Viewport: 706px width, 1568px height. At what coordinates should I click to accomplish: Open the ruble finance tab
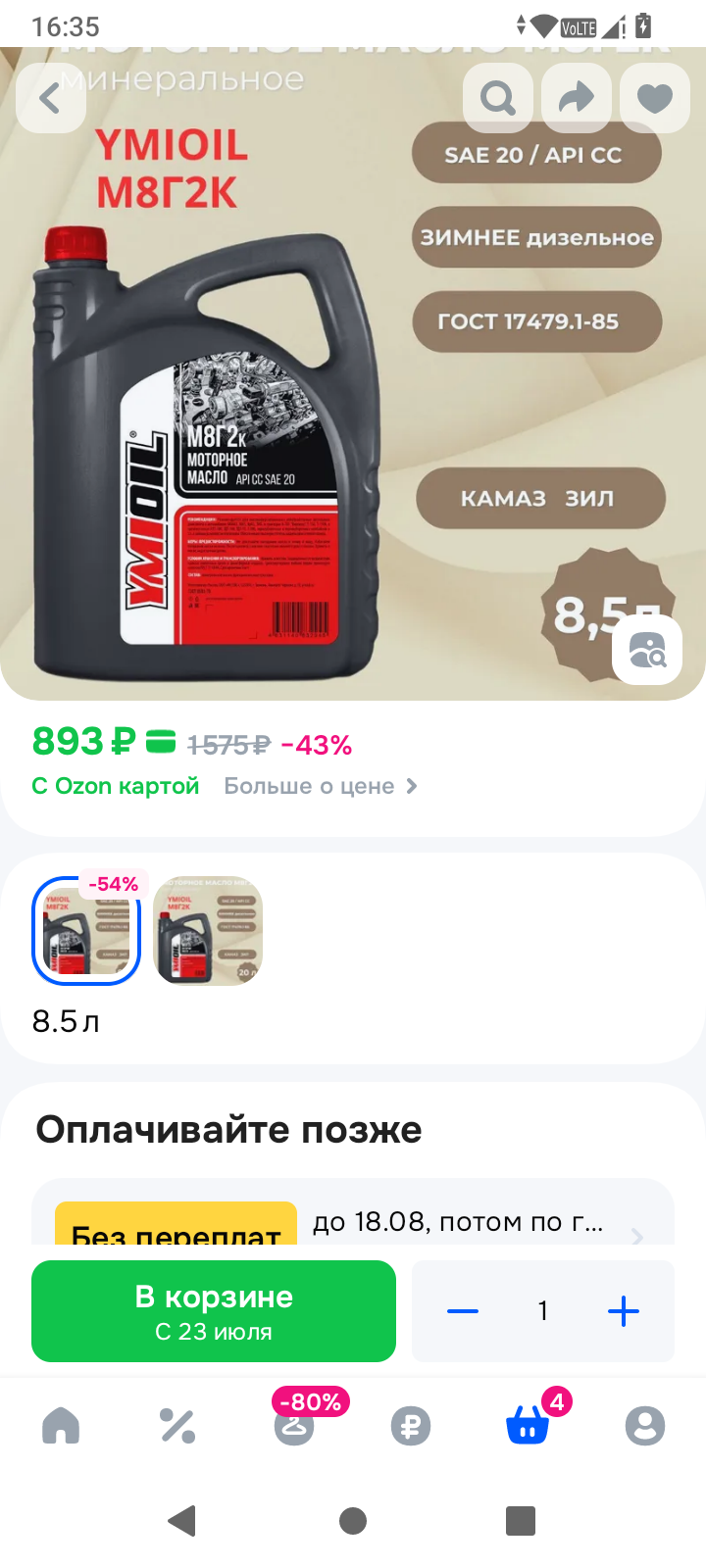(x=411, y=1426)
